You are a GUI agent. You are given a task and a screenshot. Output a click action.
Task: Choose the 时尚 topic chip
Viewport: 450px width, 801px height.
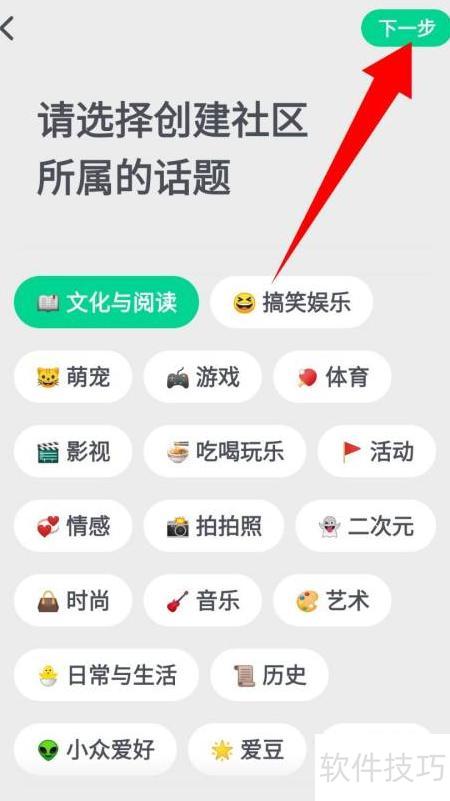(x=73, y=601)
